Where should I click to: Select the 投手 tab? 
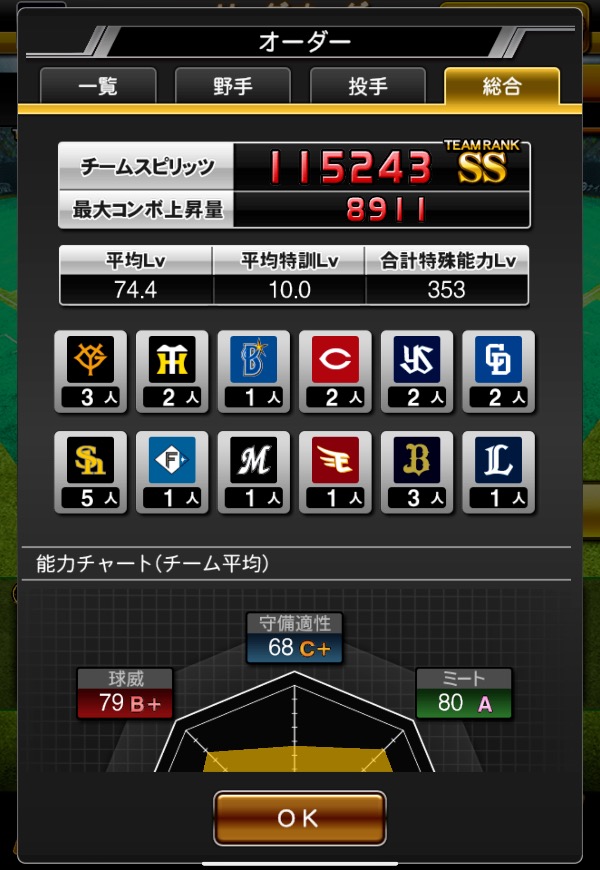coord(368,86)
